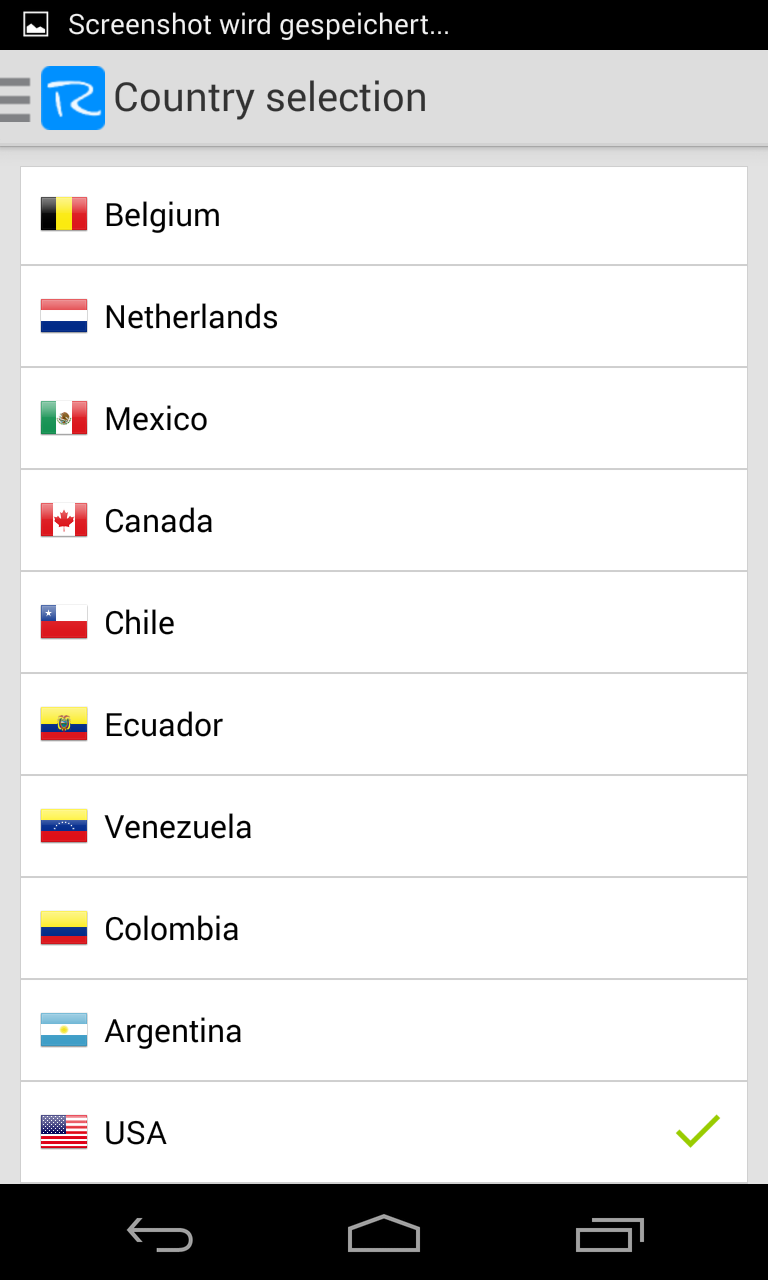Pick Venezuela as country
This screenshot has height=1280, width=768.
[384, 827]
